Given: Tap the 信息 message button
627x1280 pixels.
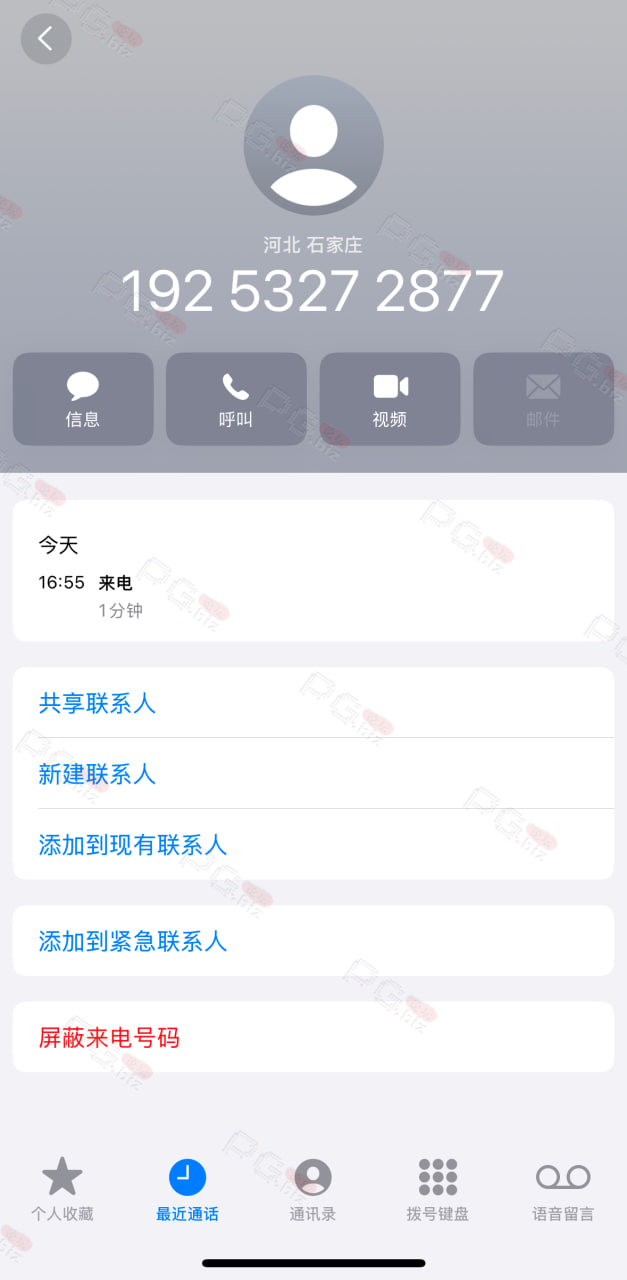Looking at the screenshot, I should pyautogui.click(x=83, y=399).
